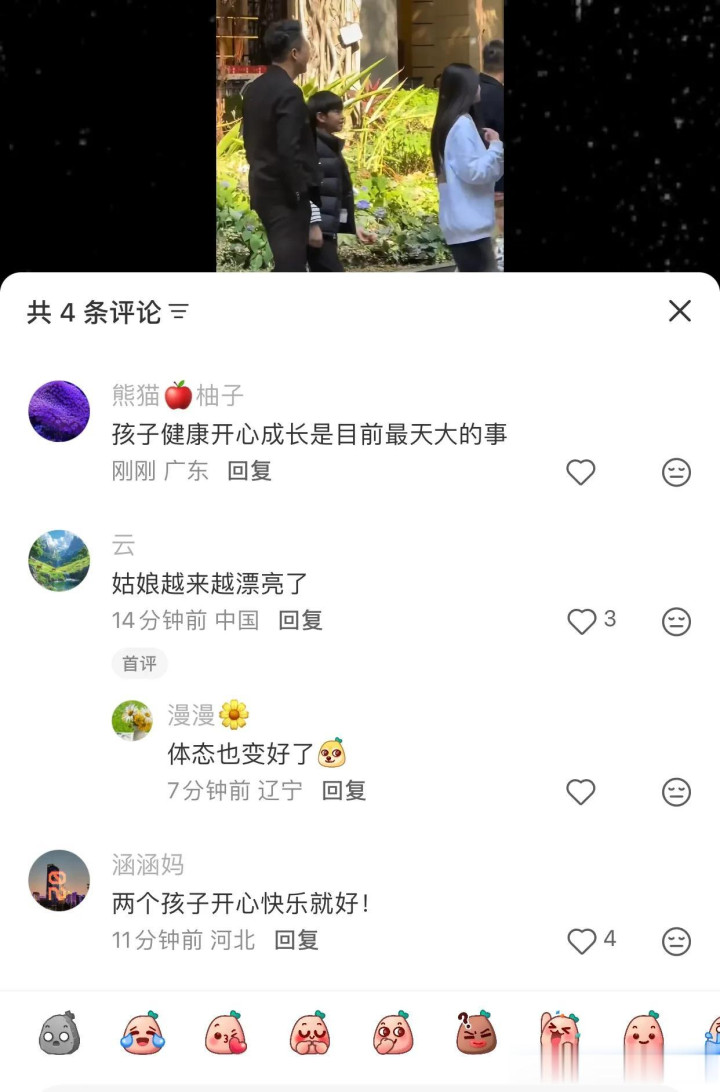Insert the gray stone emoji
Image resolution: width=720 pixels, height=1092 pixels.
click(59, 1033)
